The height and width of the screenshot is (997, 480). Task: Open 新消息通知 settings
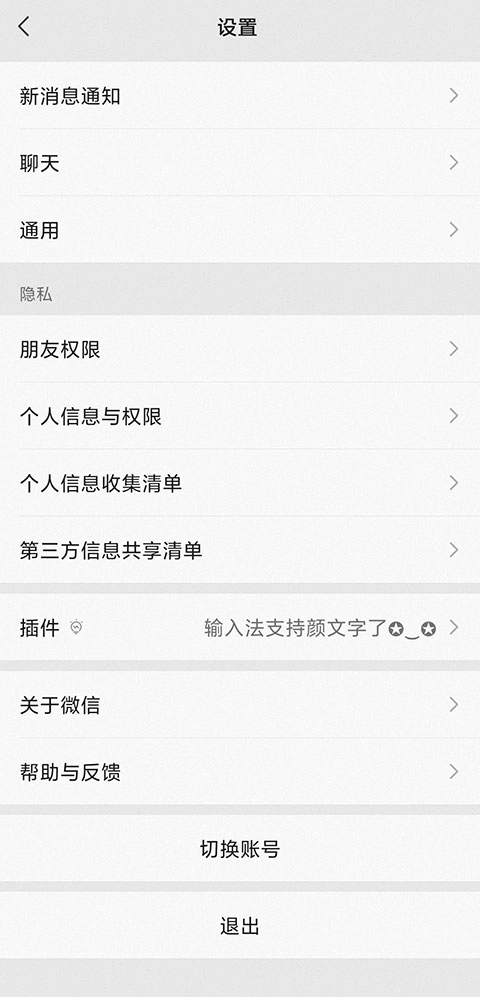pos(240,95)
